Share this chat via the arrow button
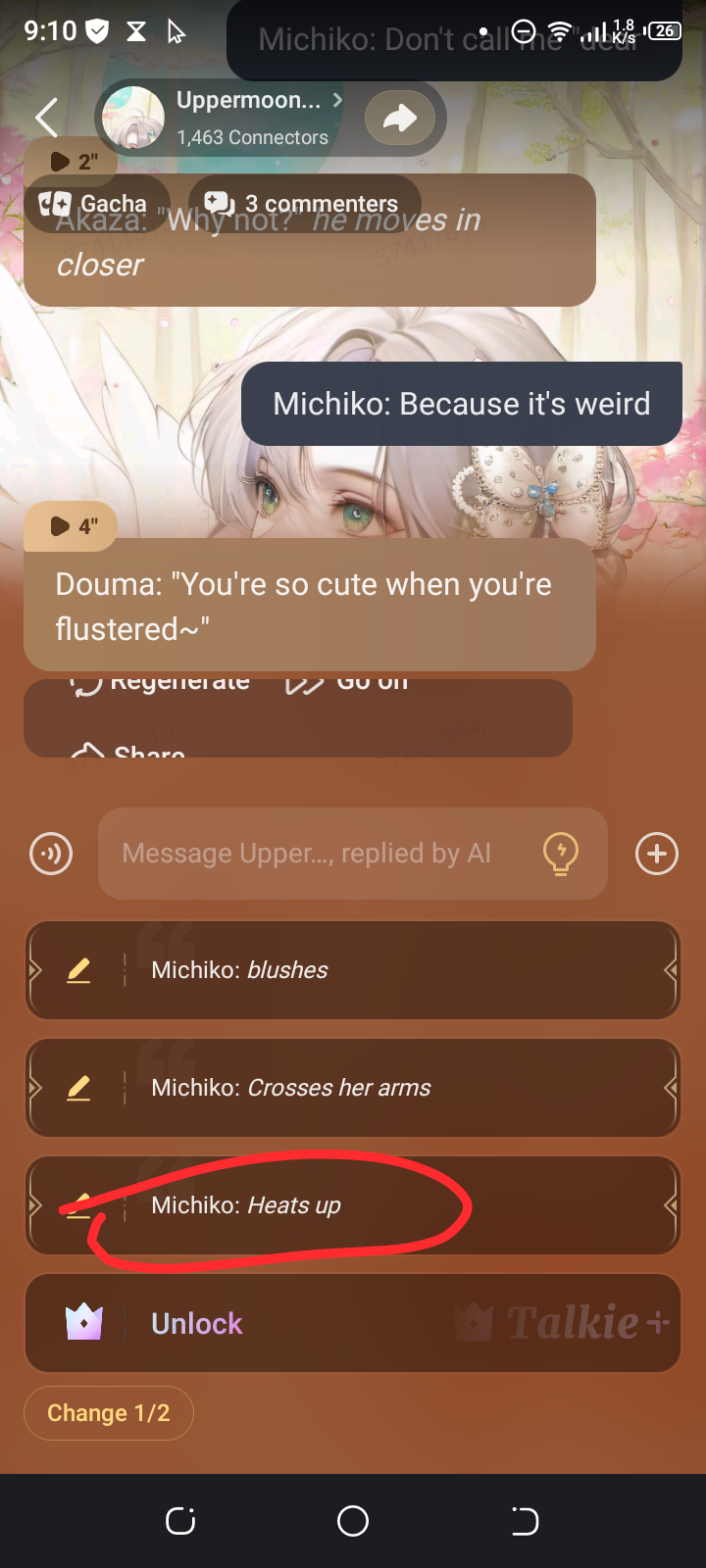The width and height of the screenshot is (706, 1568). pyautogui.click(x=399, y=119)
